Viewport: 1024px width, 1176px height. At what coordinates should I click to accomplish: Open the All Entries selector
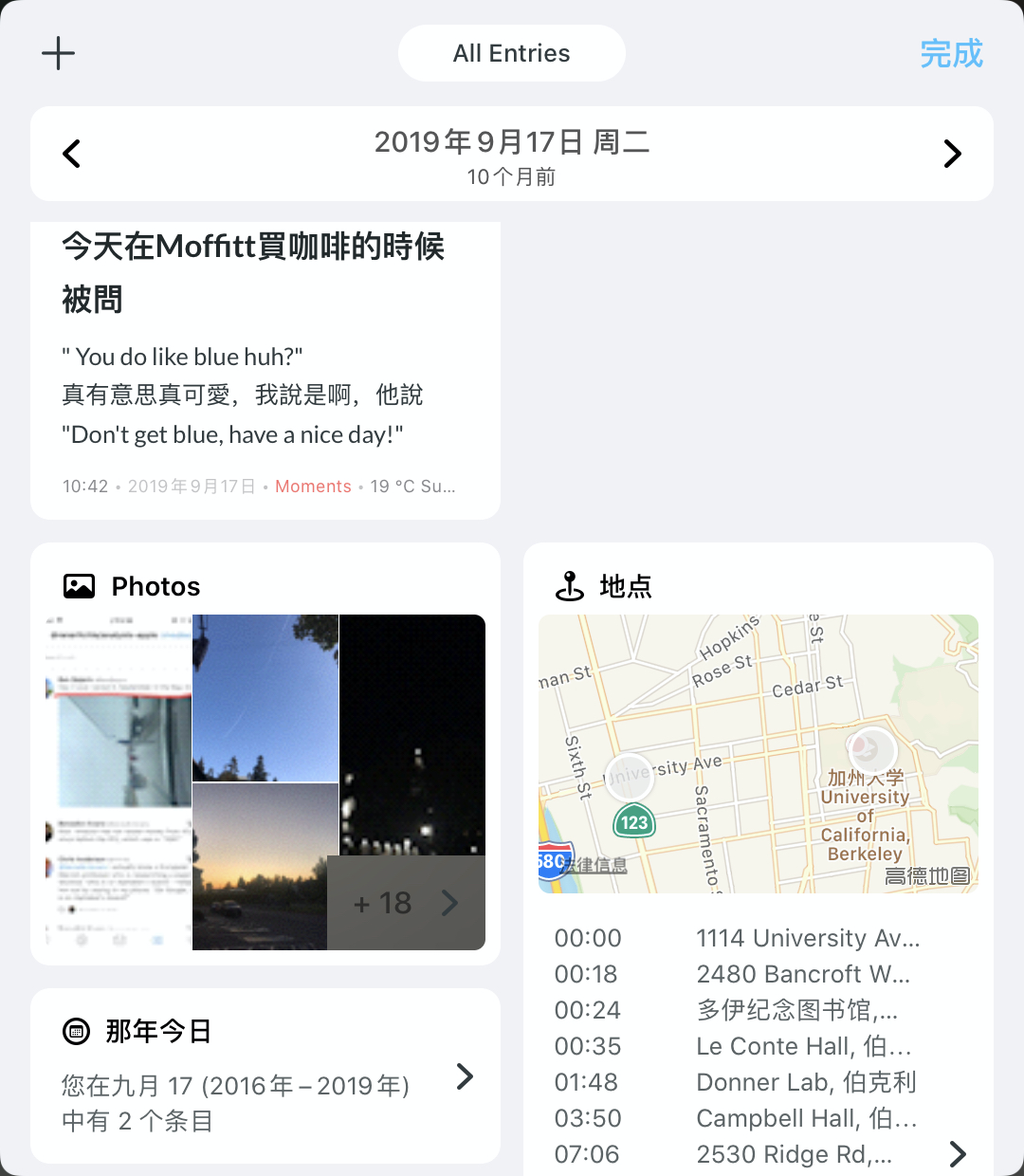[511, 53]
